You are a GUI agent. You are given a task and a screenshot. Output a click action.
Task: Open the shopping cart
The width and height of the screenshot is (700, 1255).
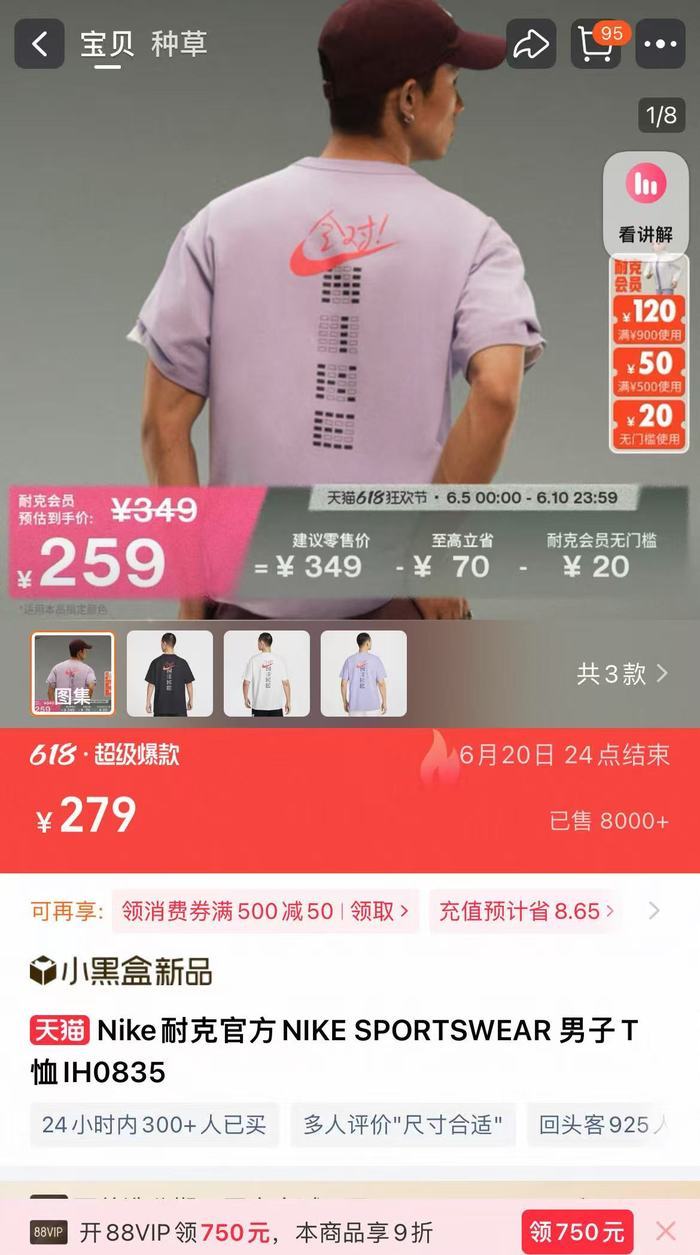coord(596,44)
